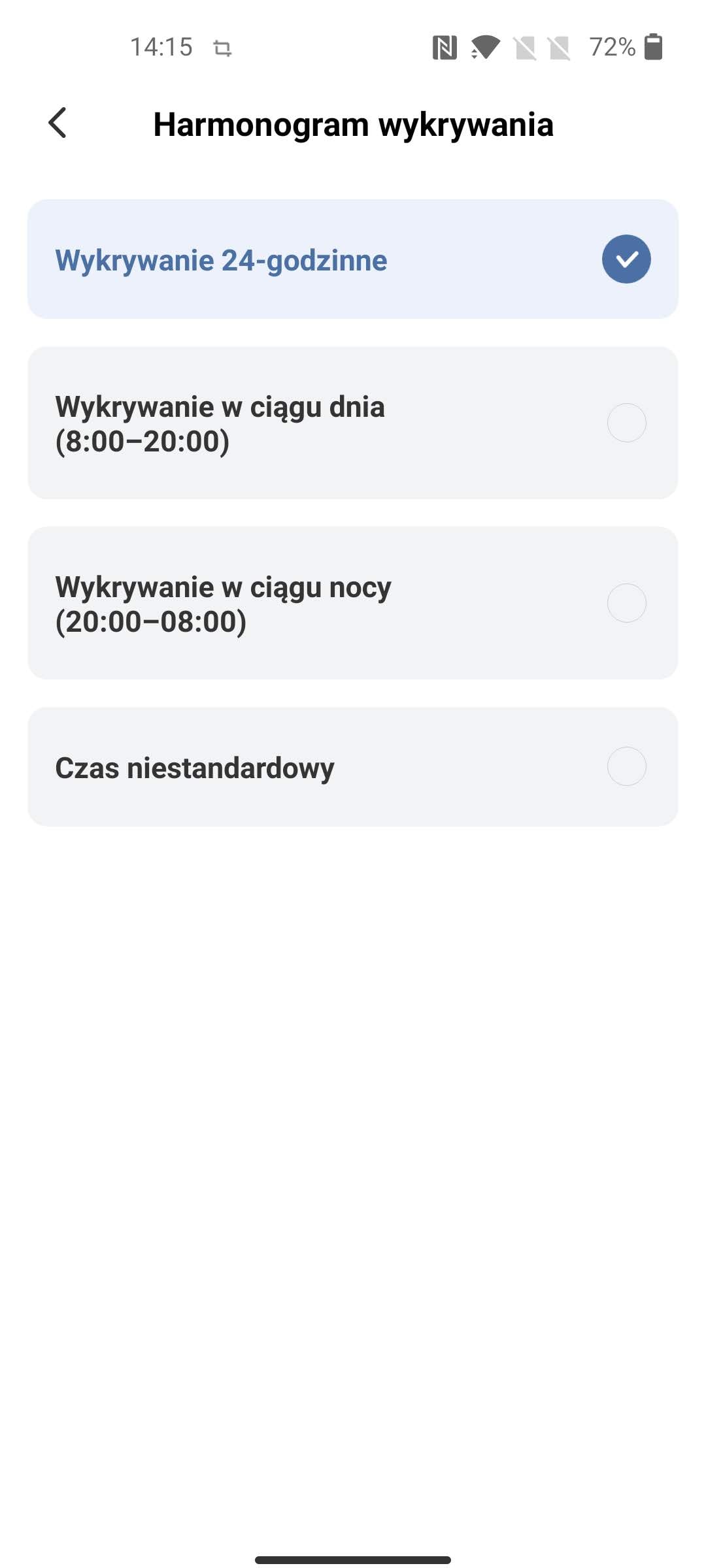Screen dimensions: 706x1568
Task: Select Czas niestandardowy option
Action: pyautogui.click(x=353, y=766)
